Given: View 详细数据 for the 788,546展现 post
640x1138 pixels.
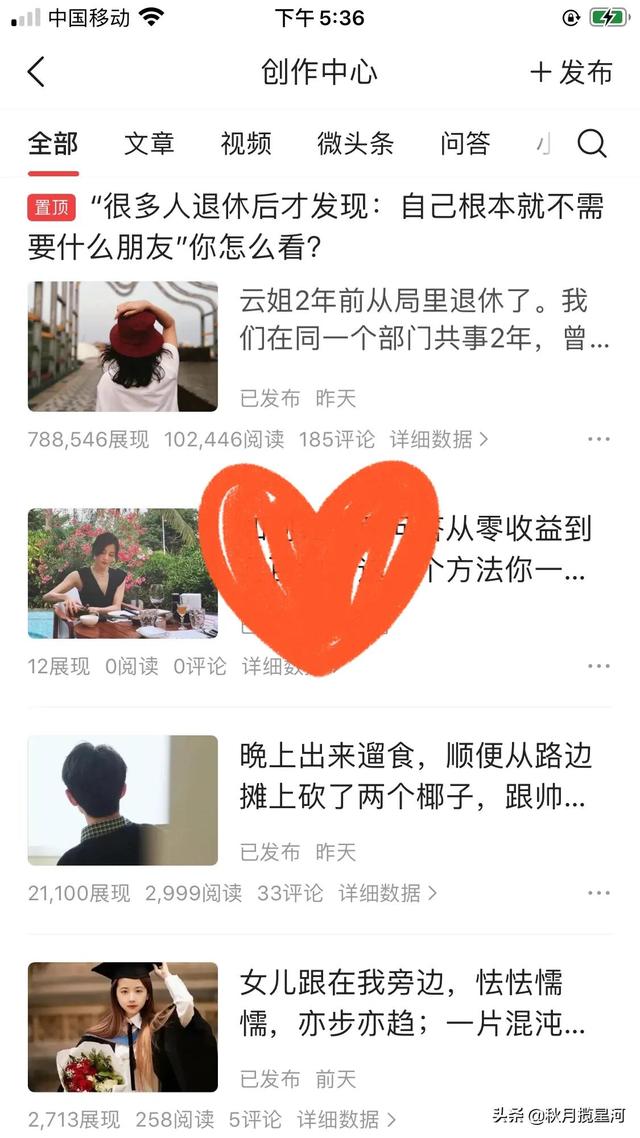Looking at the screenshot, I should pos(439,439).
